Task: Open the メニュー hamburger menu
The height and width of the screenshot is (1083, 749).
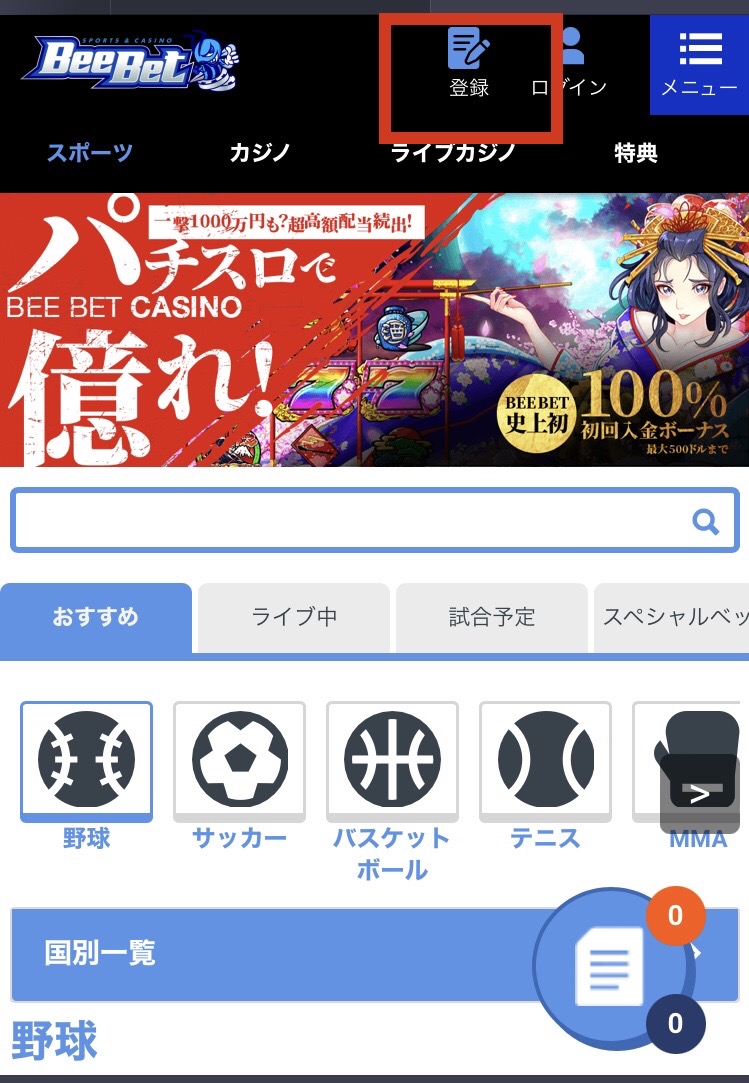Action: pos(699,64)
